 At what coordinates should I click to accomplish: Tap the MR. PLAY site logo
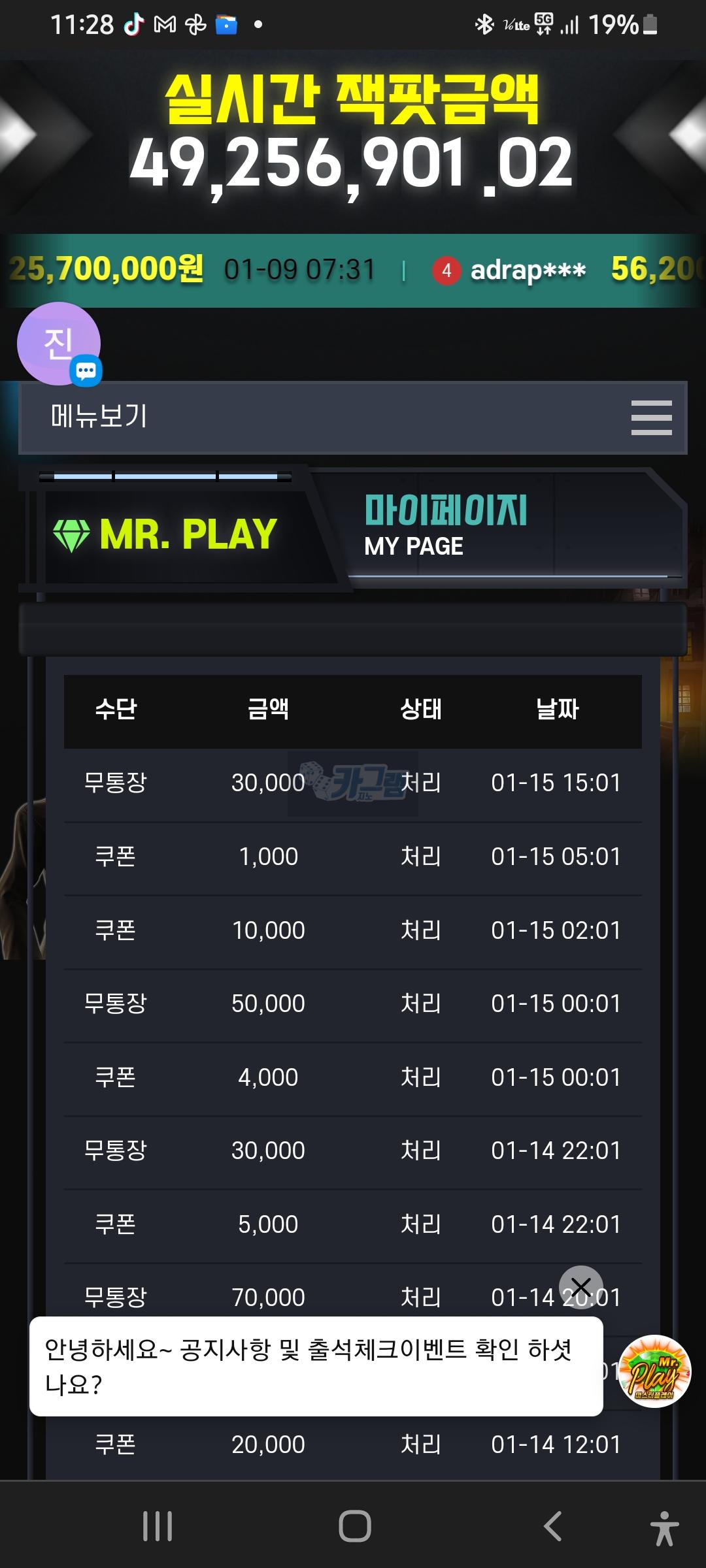165,534
